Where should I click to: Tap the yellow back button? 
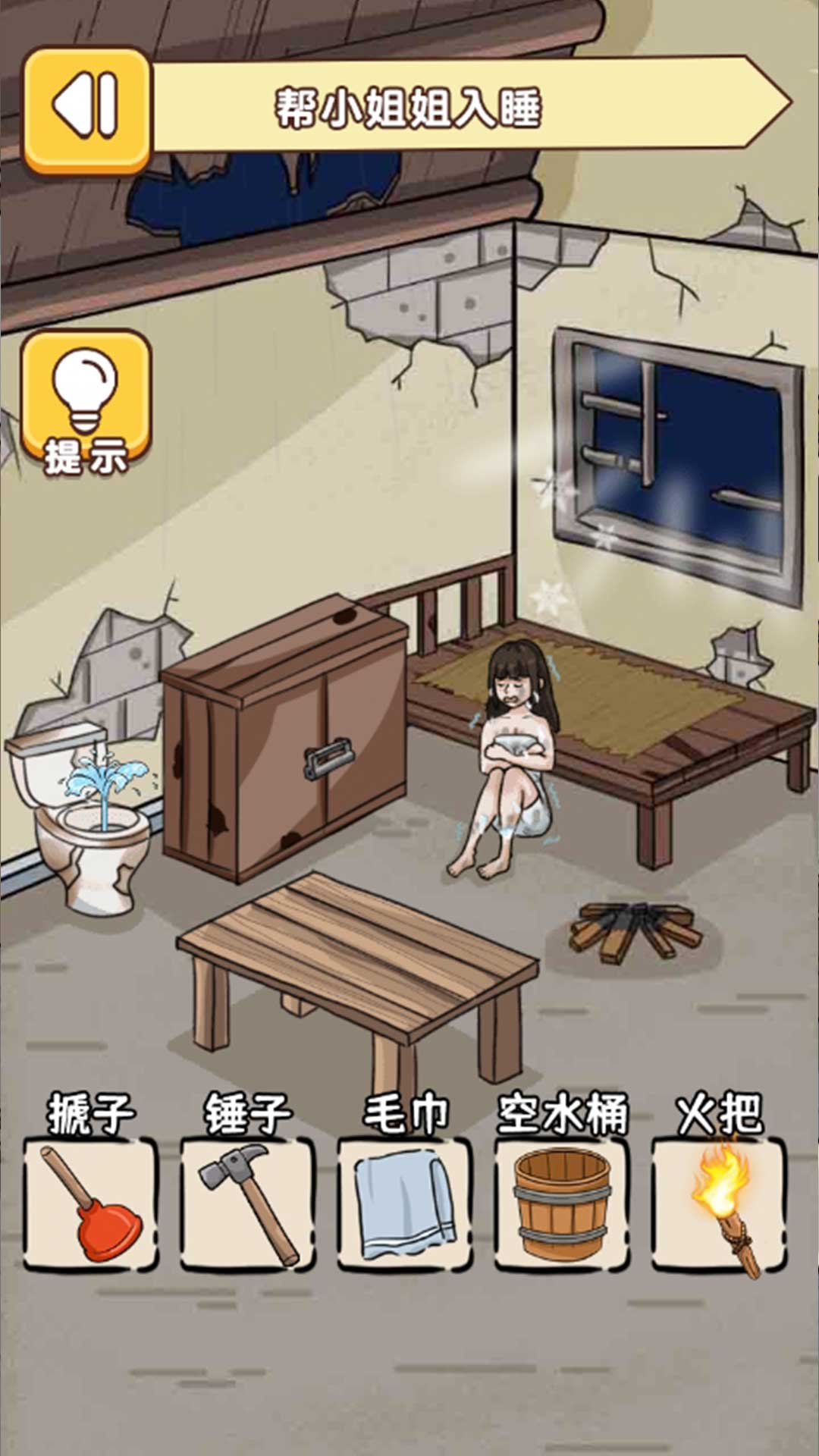(x=87, y=108)
